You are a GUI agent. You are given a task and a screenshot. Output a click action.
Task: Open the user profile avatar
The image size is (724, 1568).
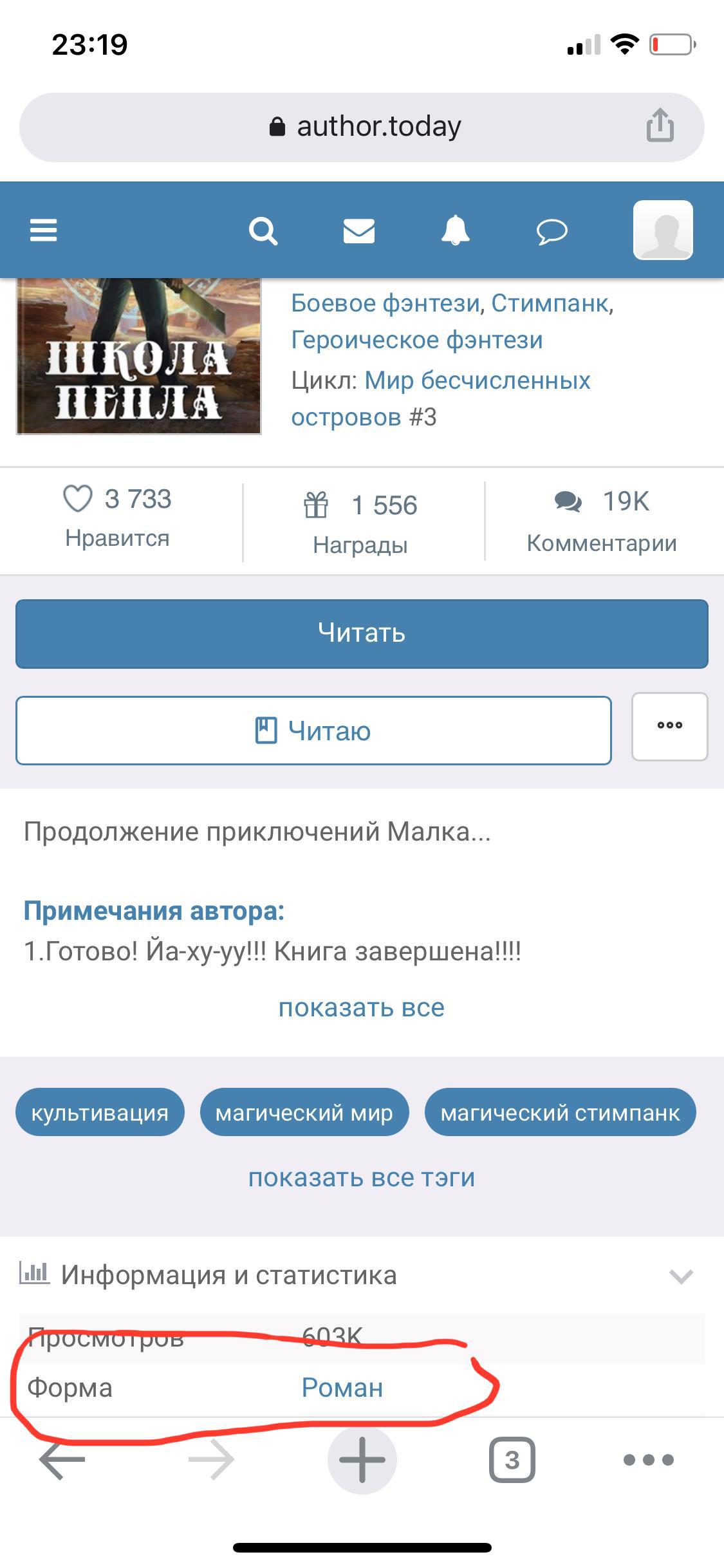663,230
